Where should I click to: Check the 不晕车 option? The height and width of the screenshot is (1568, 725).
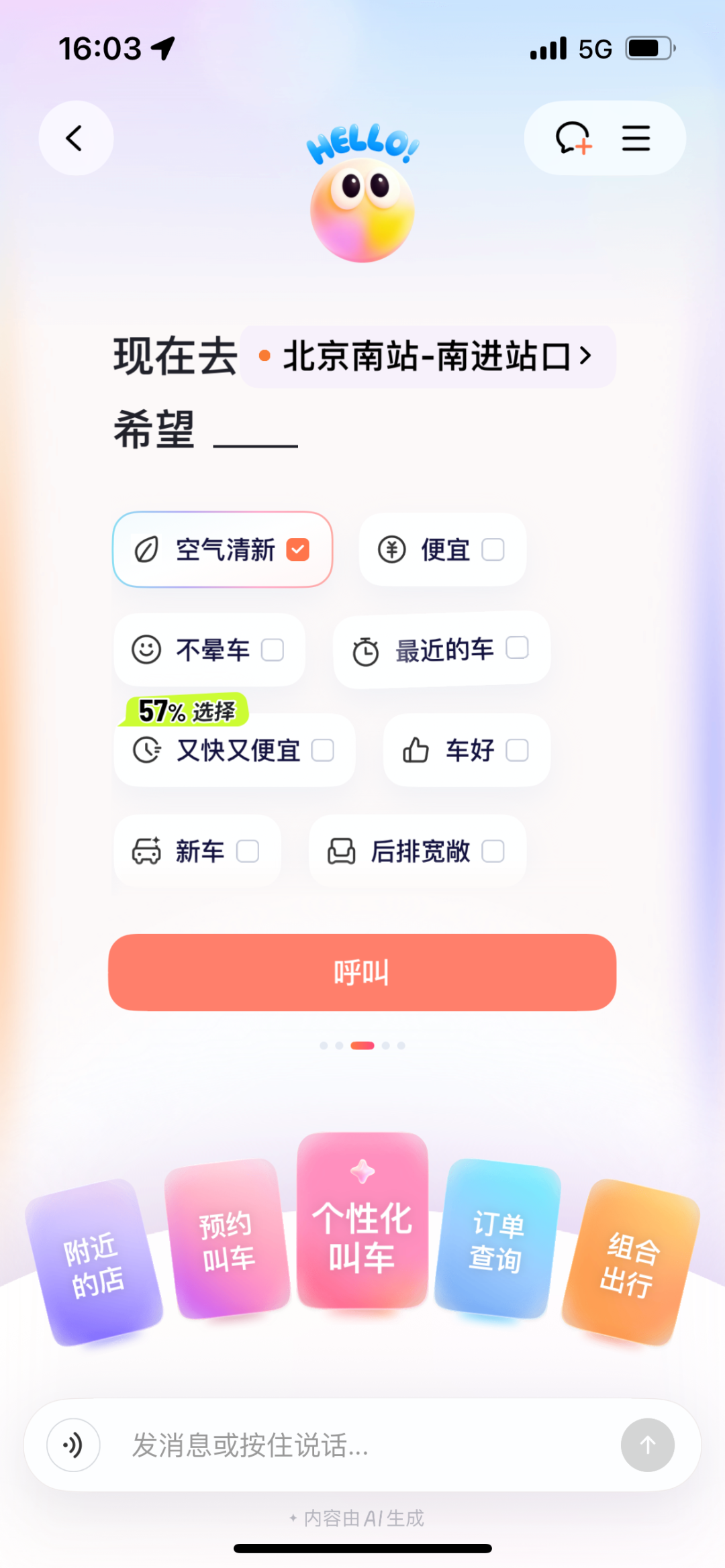tap(272, 649)
